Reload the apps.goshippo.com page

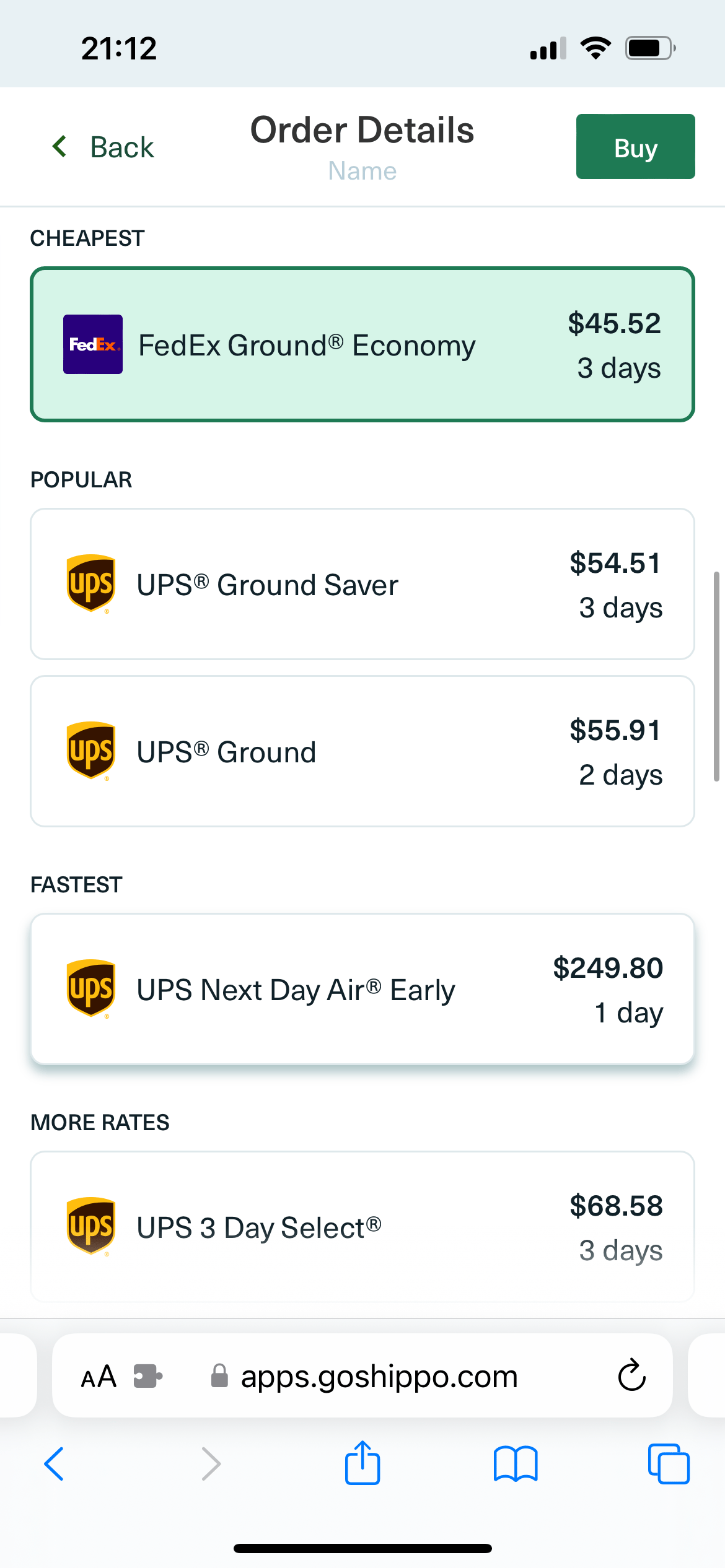pyautogui.click(x=631, y=1375)
